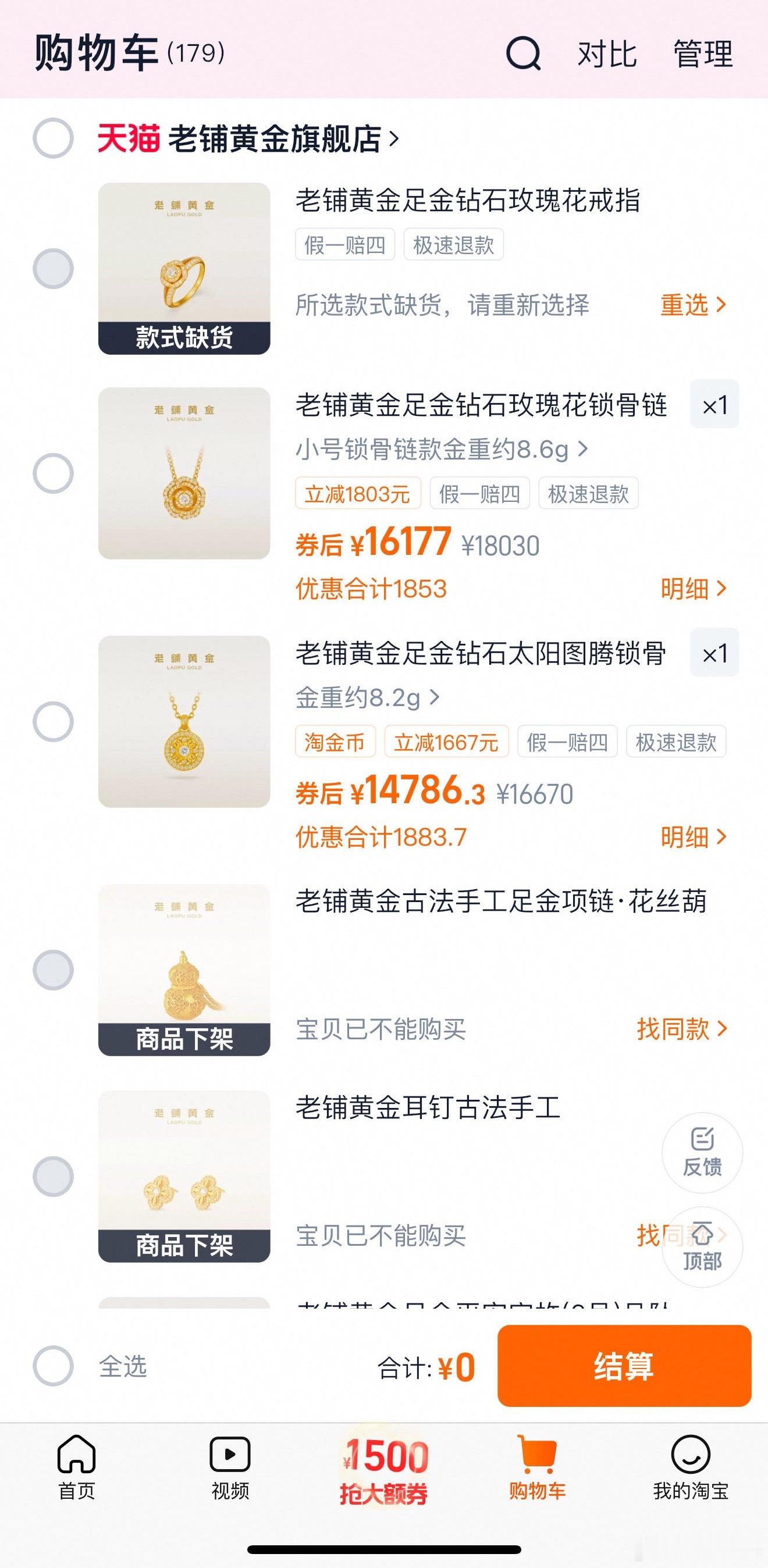Image resolution: width=768 pixels, height=1568 pixels.
Task: Open the cart search icon
Action: [523, 54]
